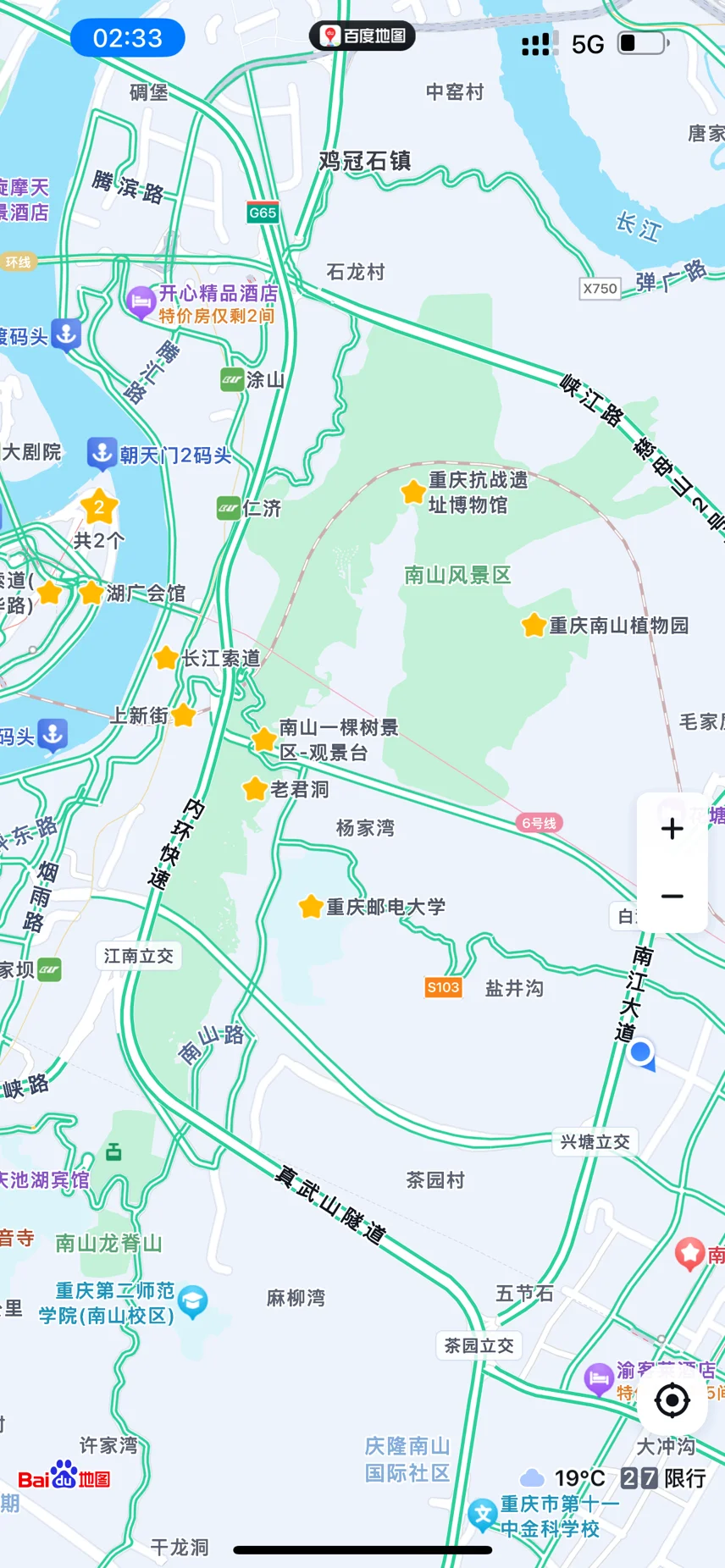Open the 百度地图 pill at top

pos(362,36)
